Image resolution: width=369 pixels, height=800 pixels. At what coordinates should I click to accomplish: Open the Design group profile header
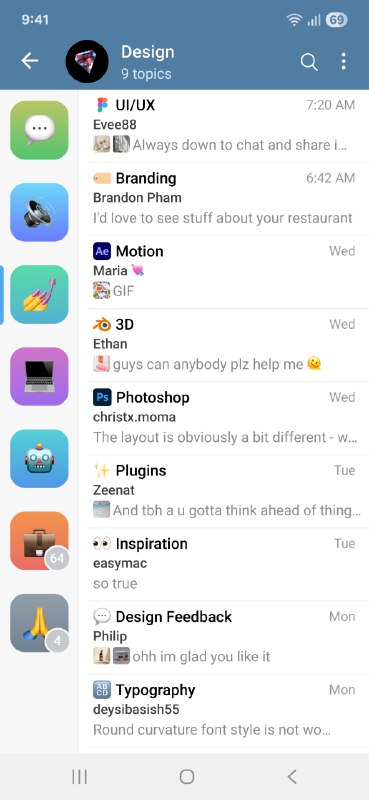point(148,62)
